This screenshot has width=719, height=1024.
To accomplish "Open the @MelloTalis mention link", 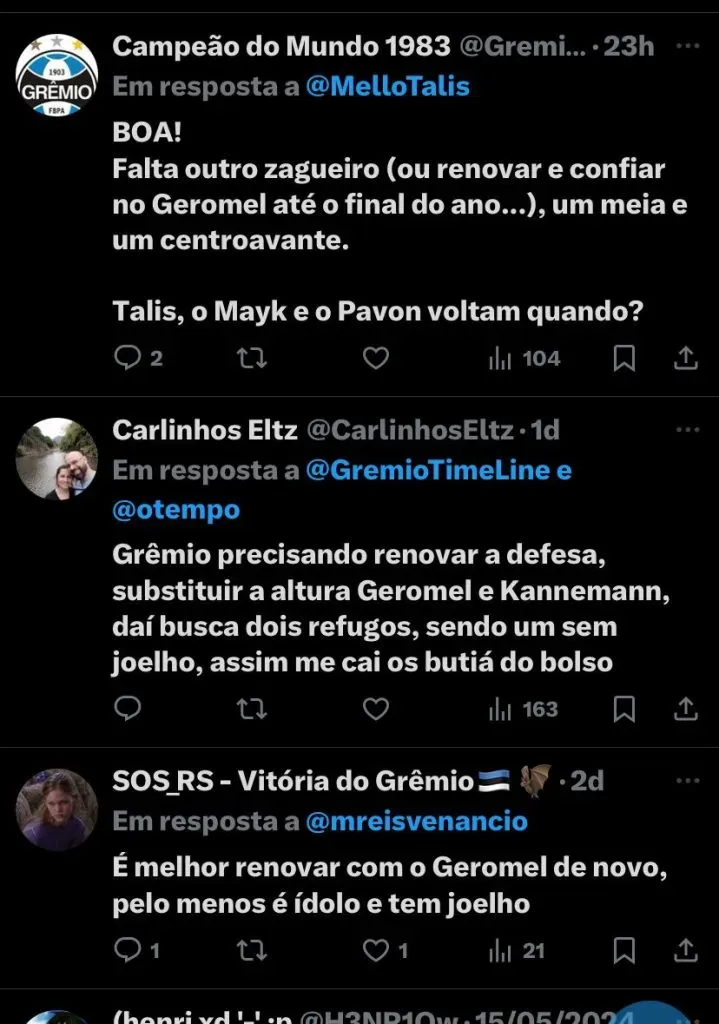I will 388,86.
